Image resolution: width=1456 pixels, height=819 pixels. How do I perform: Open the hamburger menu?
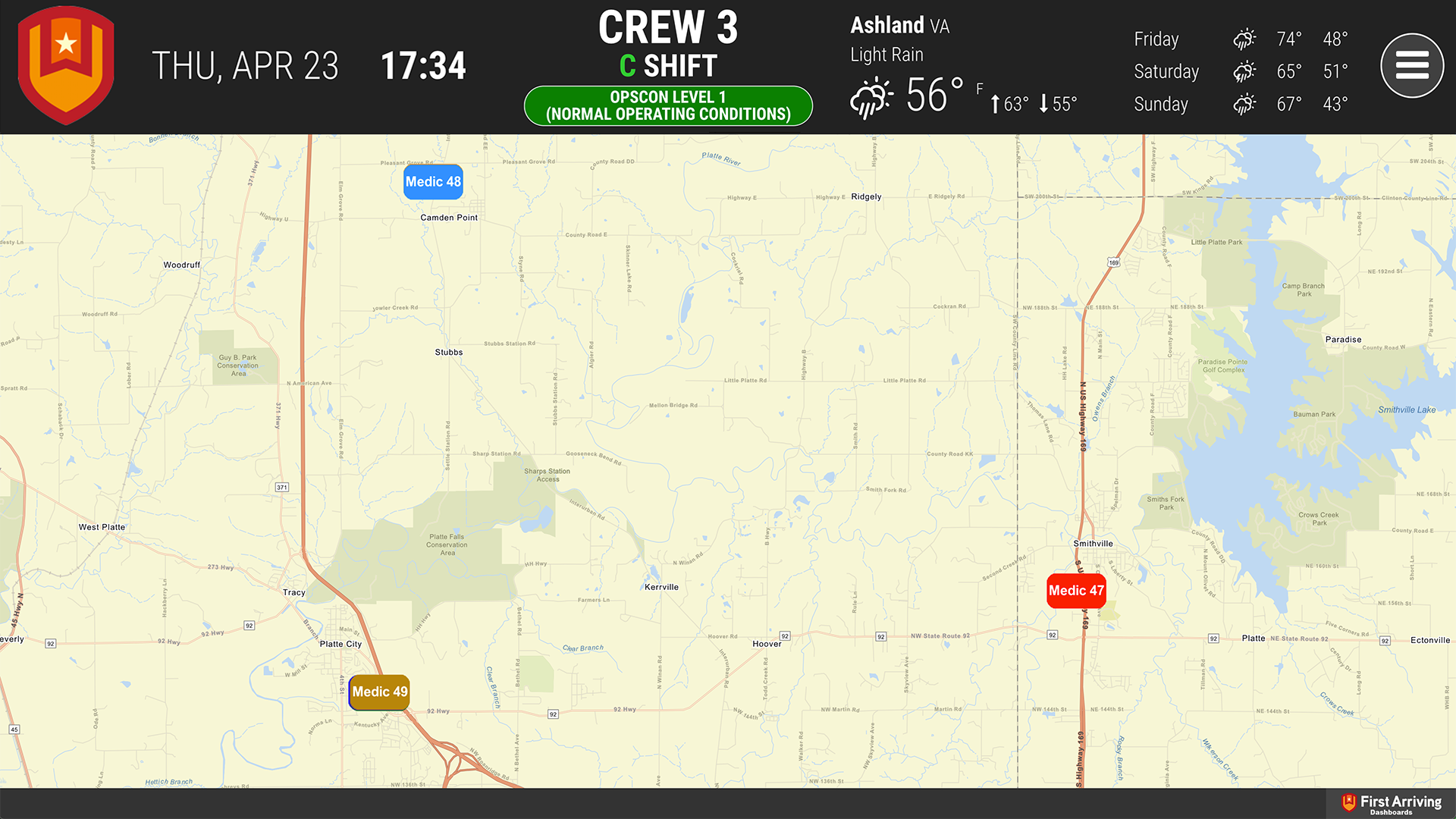pos(1411,66)
